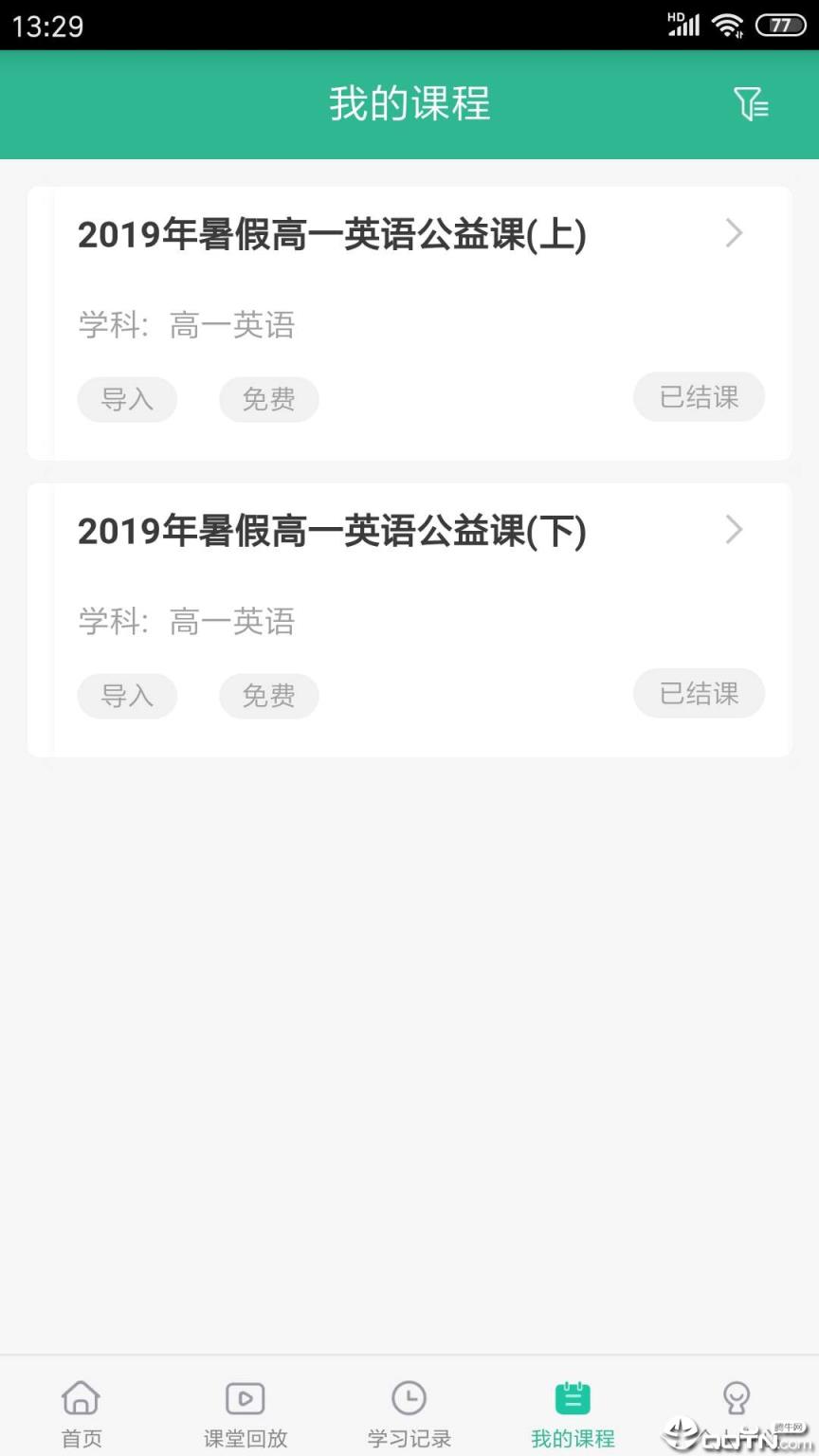The image size is (819, 1456).
Task: Tap the 免费 tag on the first course
Action: 268,399
